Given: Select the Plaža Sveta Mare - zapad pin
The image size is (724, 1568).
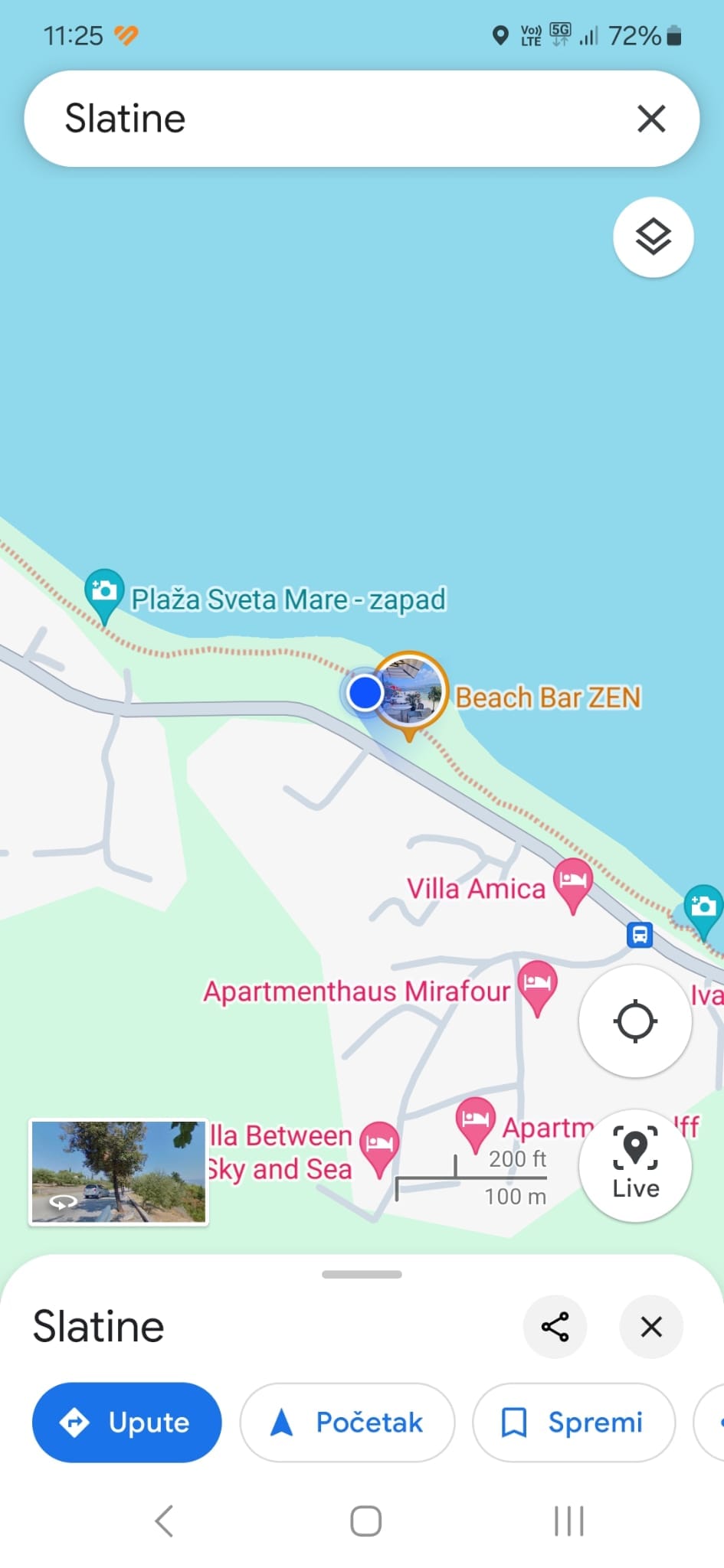Looking at the screenshot, I should coord(103,592).
